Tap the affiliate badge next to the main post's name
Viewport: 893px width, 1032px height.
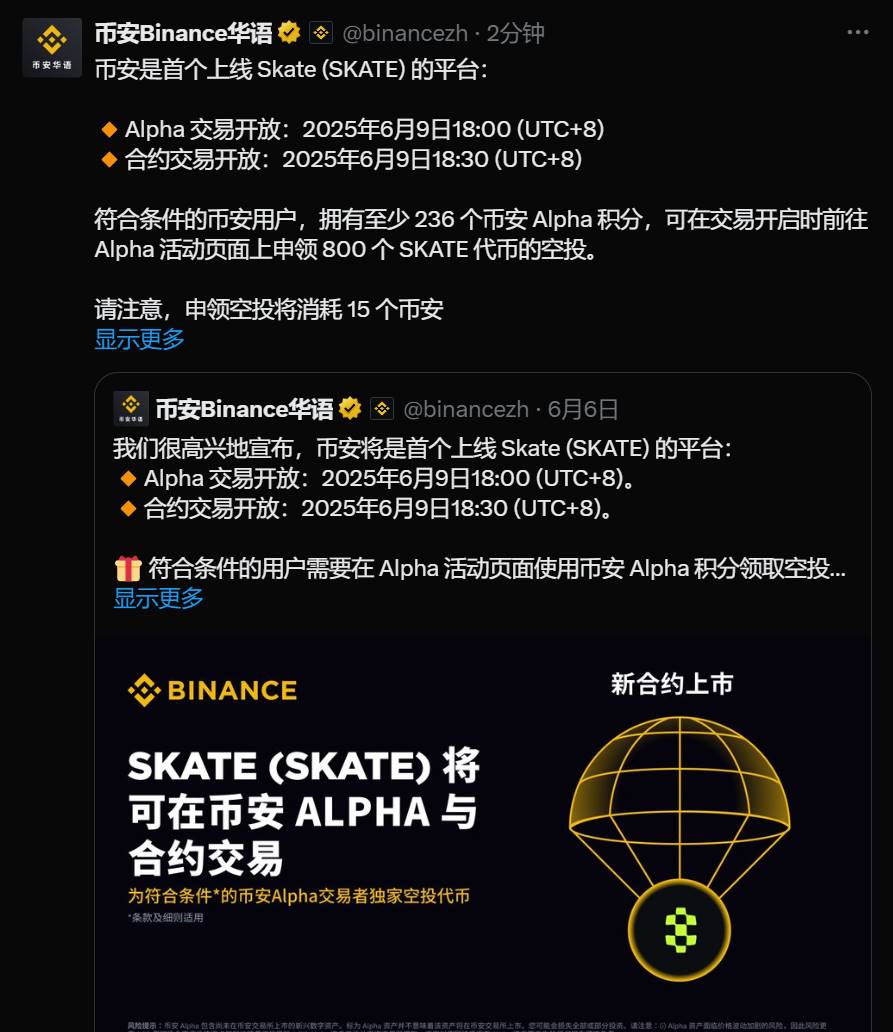pos(320,33)
